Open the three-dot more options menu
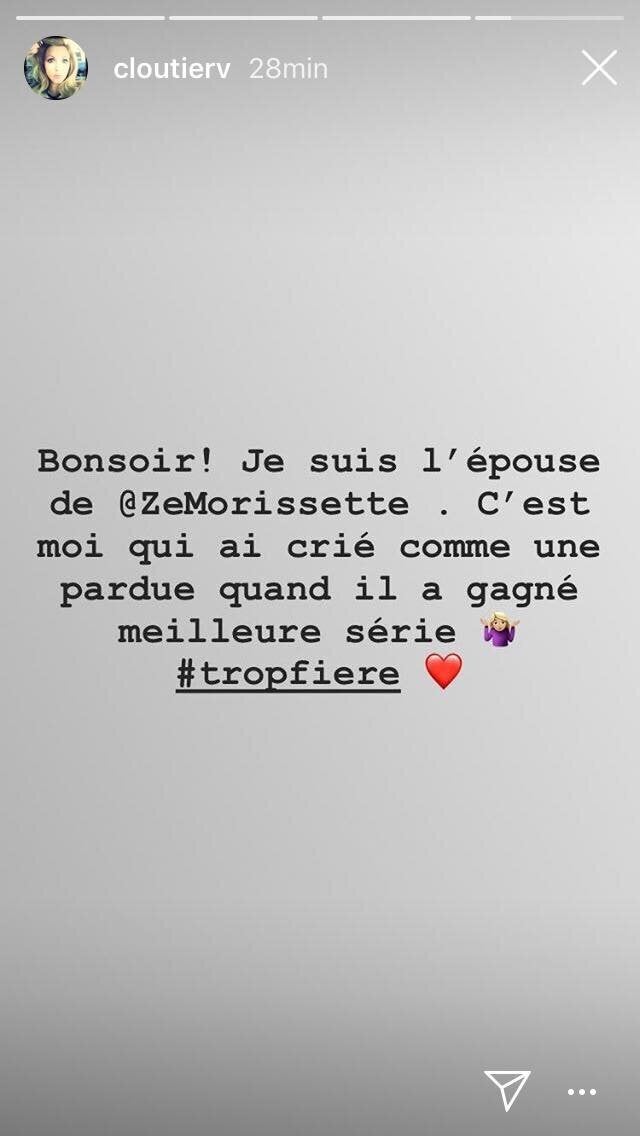Screen dimensions: 640x1136 pos(582,1091)
